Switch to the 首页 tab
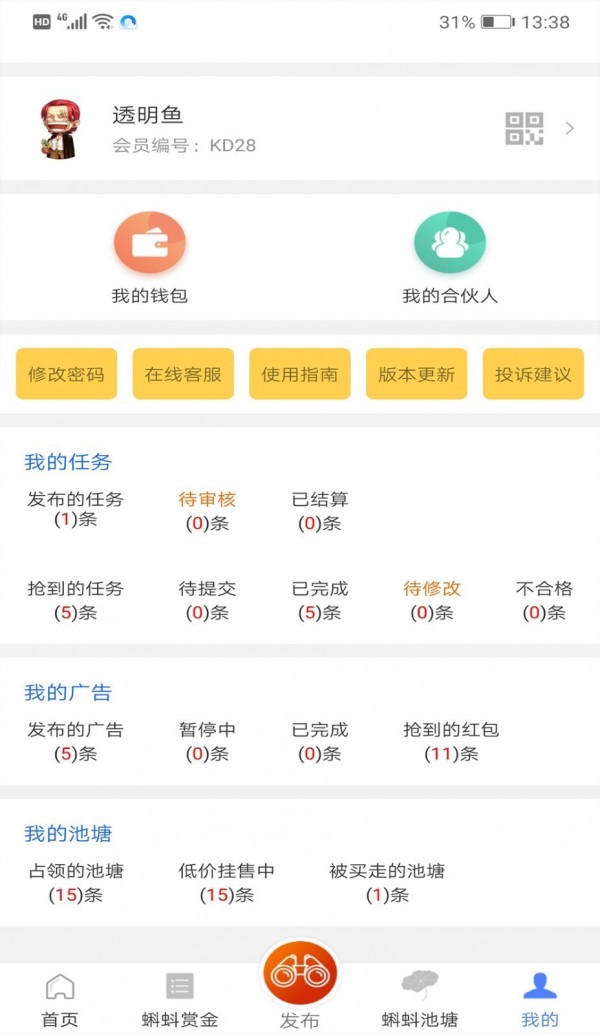The width and height of the screenshot is (600, 1034). pos(60,998)
